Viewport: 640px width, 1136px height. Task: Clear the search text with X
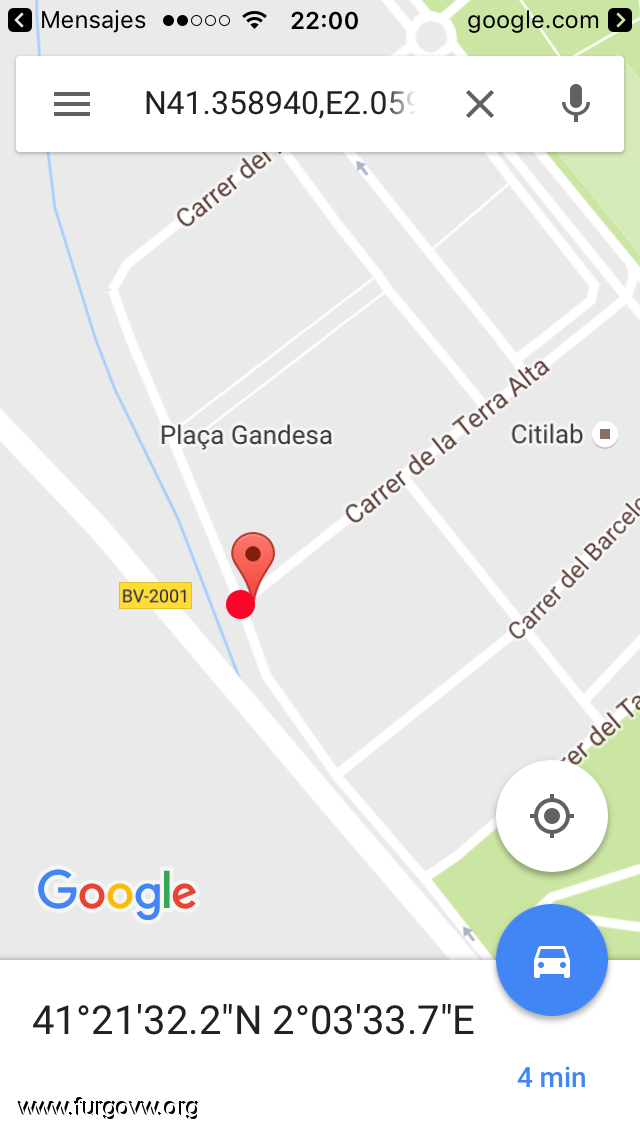click(480, 104)
